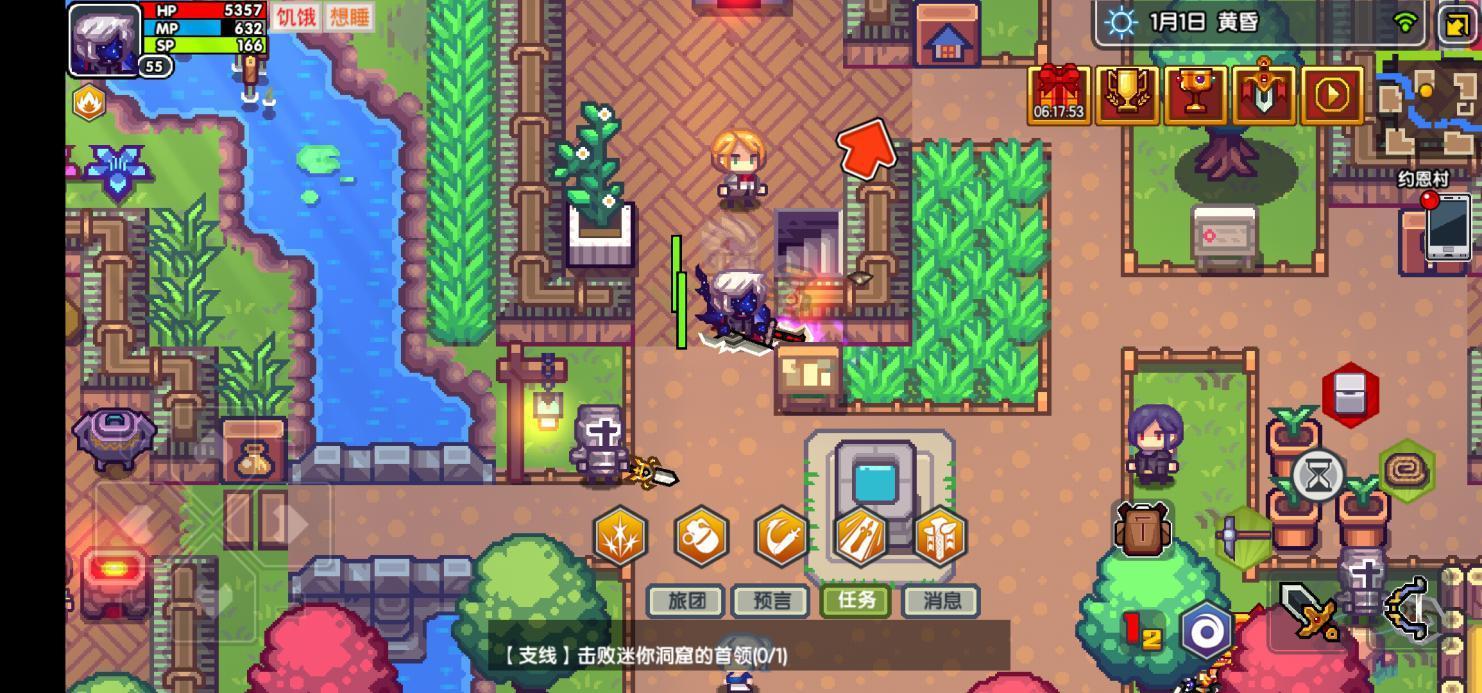This screenshot has width=1482, height=693.
Task: Select the 任务 tab
Action: [857, 600]
